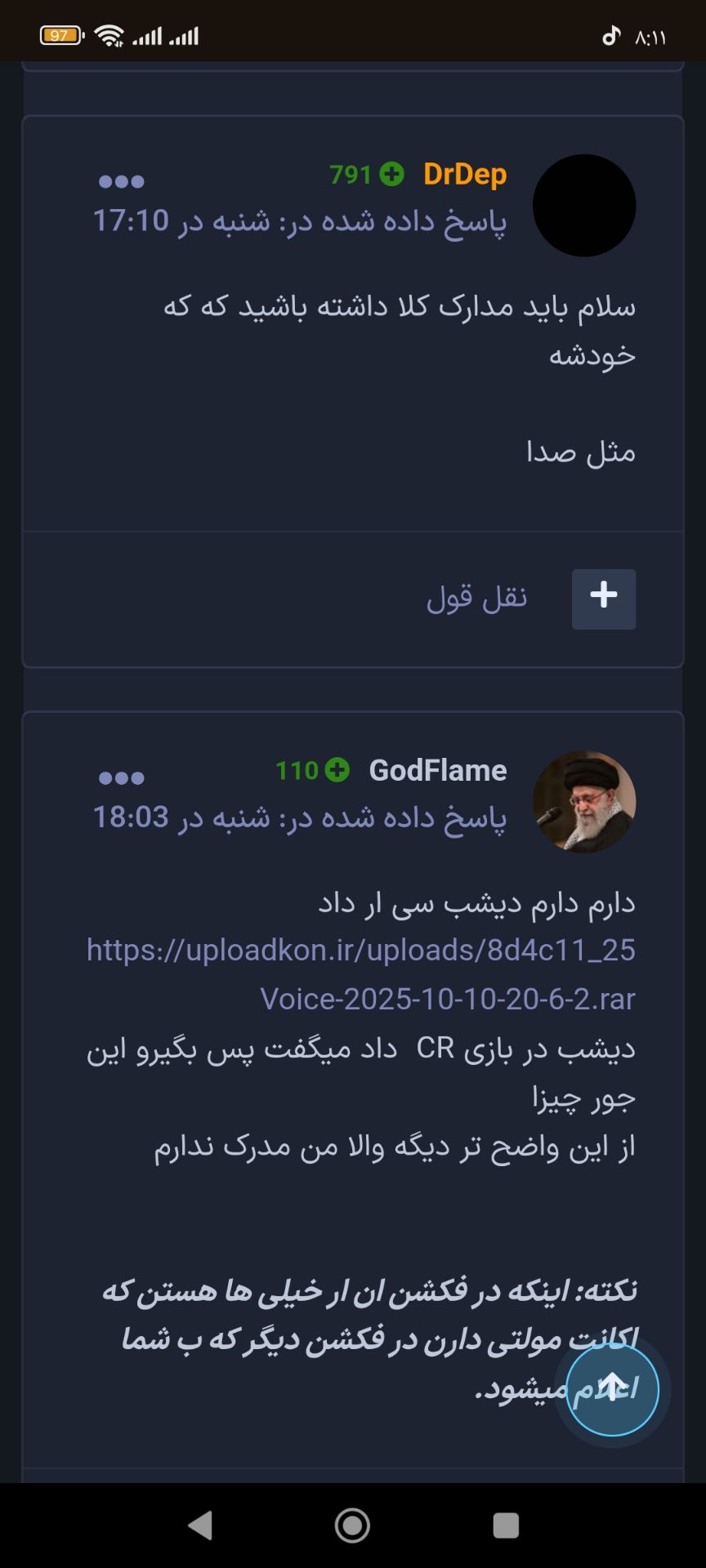Quote DrDep's reply with نقل قول
The height and width of the screenshot is (1568, 706).
(x=476, y=598)
